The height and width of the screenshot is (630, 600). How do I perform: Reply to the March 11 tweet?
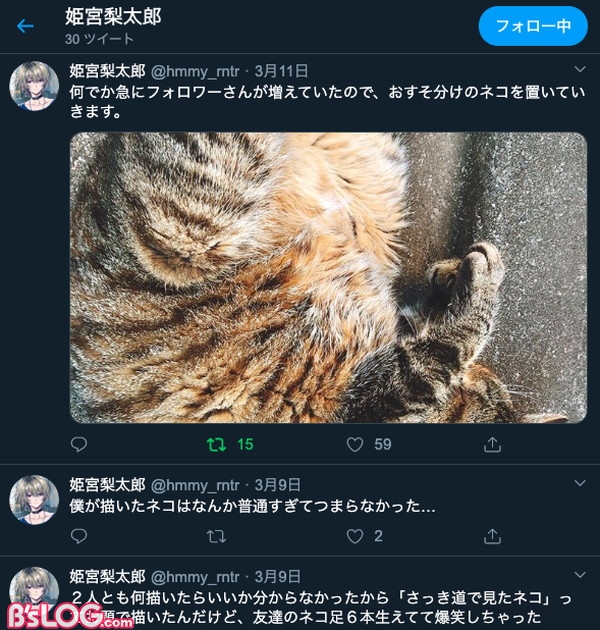(79, 443)
